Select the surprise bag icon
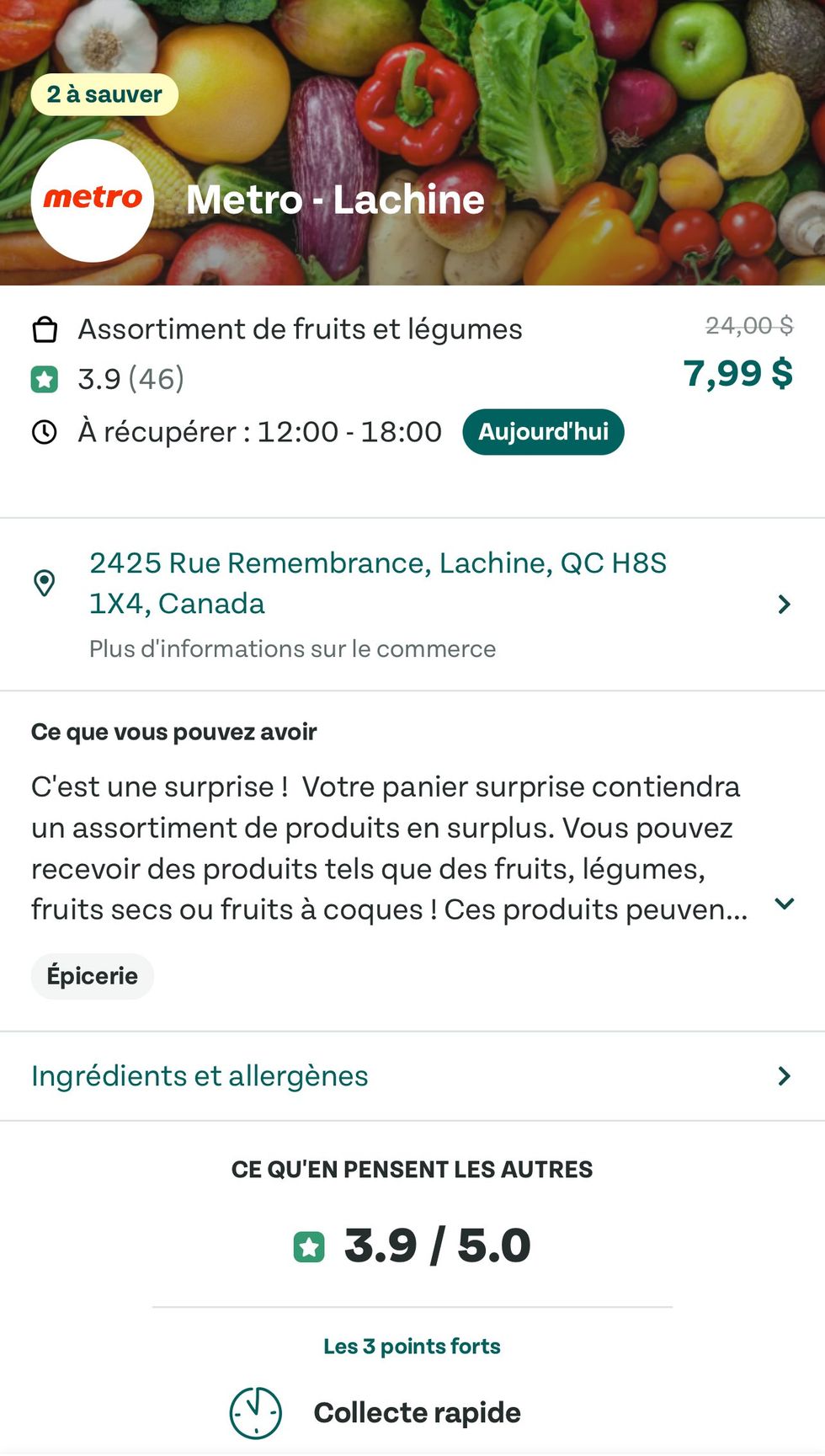Image resolution: width=825 pixels, height=1456 pixels. point(45,328)
